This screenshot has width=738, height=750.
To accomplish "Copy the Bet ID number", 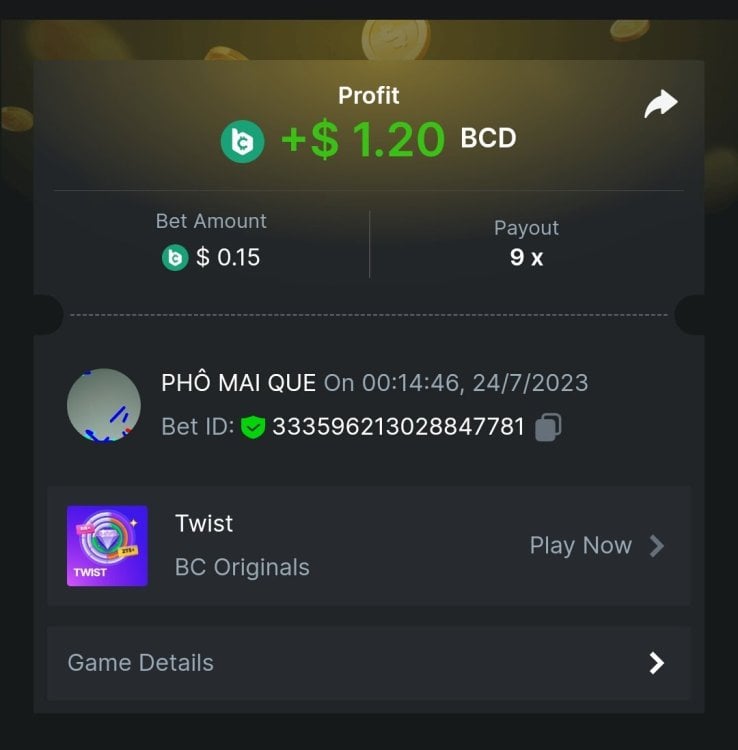I will [548, 428].
